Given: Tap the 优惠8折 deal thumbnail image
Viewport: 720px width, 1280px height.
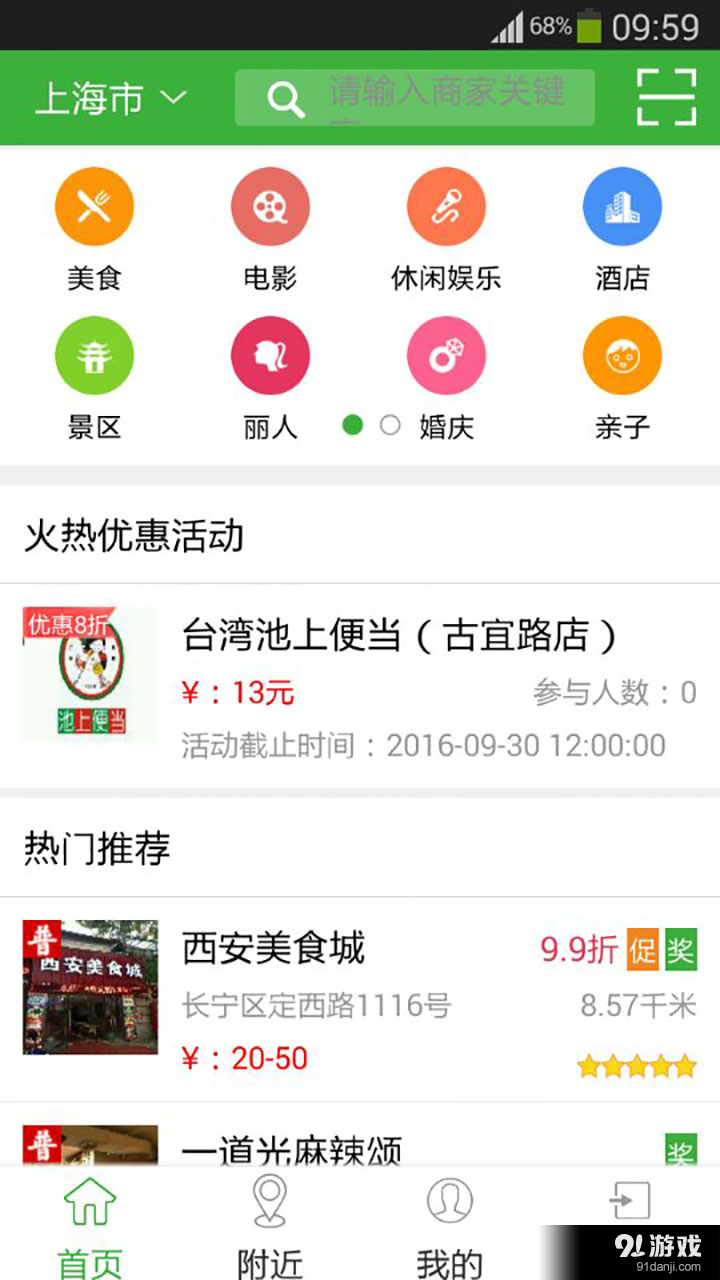Looking at the screenshot, I should [90, 672].
